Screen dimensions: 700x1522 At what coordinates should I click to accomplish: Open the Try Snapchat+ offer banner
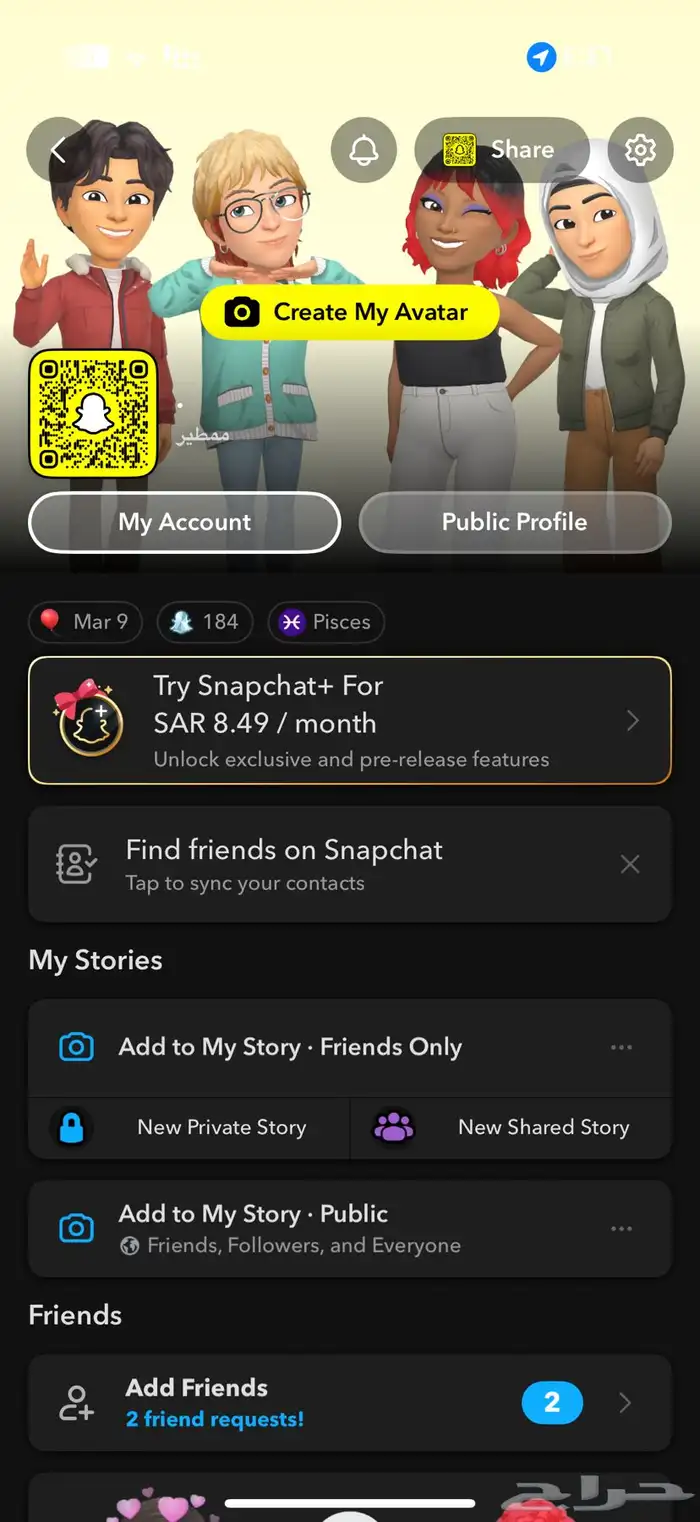tap(349, 721)
